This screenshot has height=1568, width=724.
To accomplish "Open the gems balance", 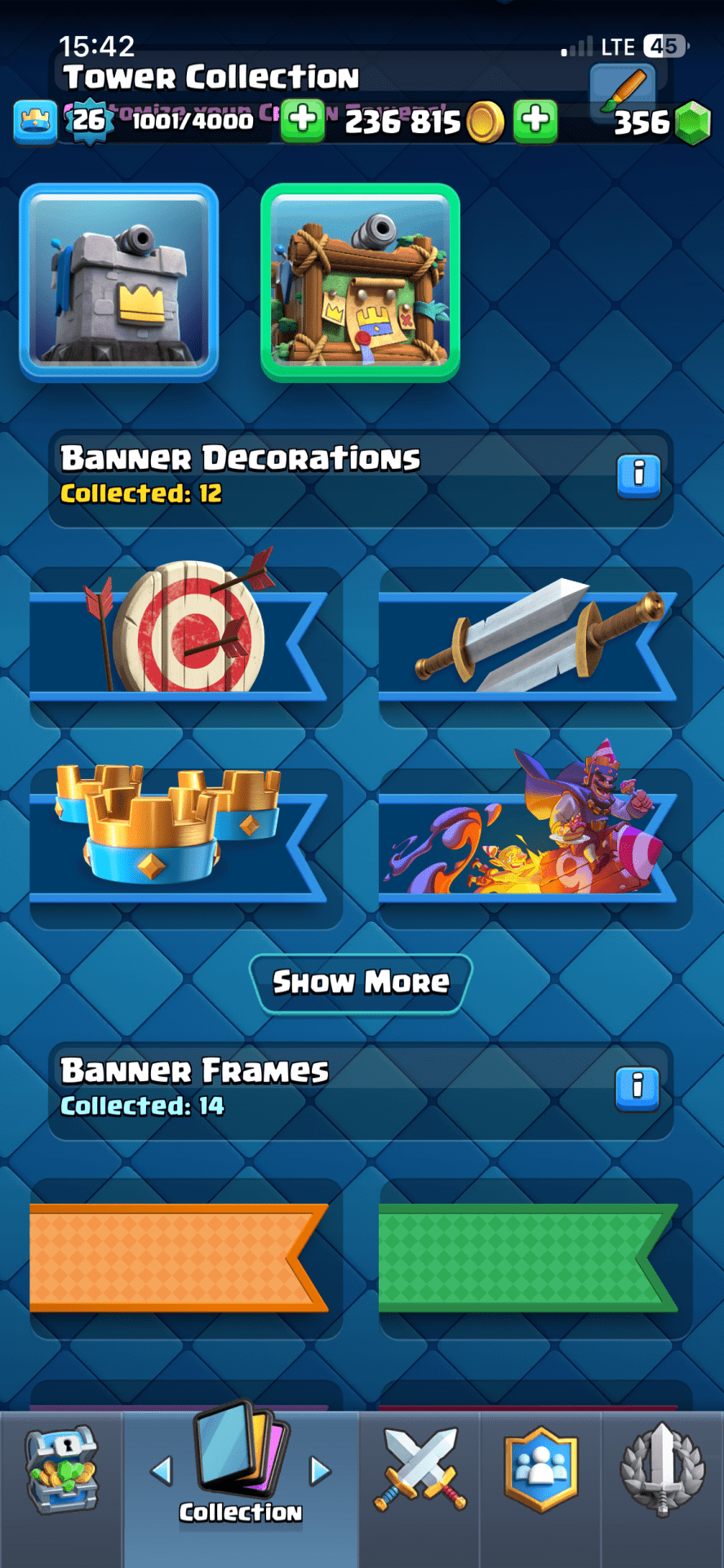I will click(x=663, y=123).
